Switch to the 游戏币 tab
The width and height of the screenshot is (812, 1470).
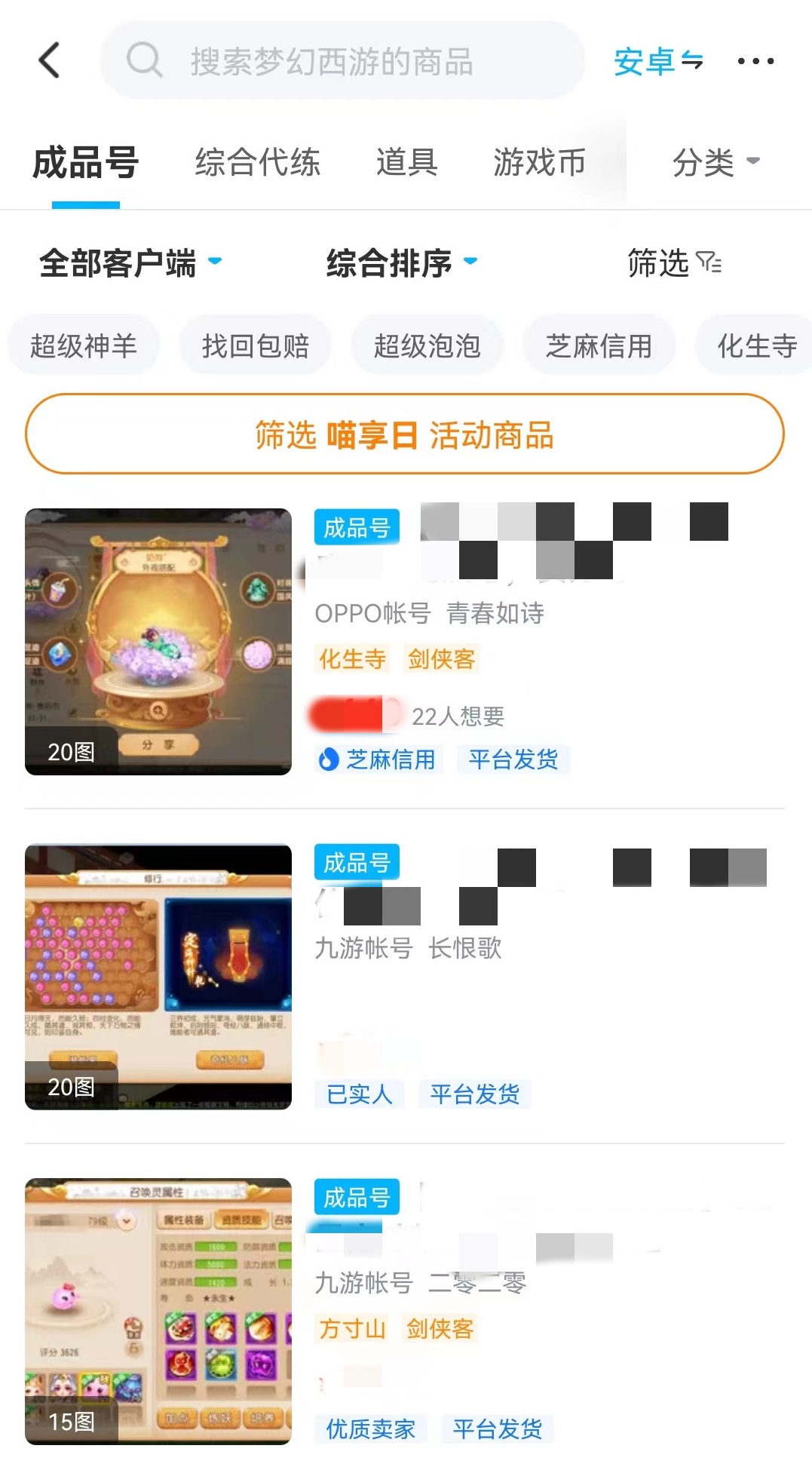click(539, 162)
